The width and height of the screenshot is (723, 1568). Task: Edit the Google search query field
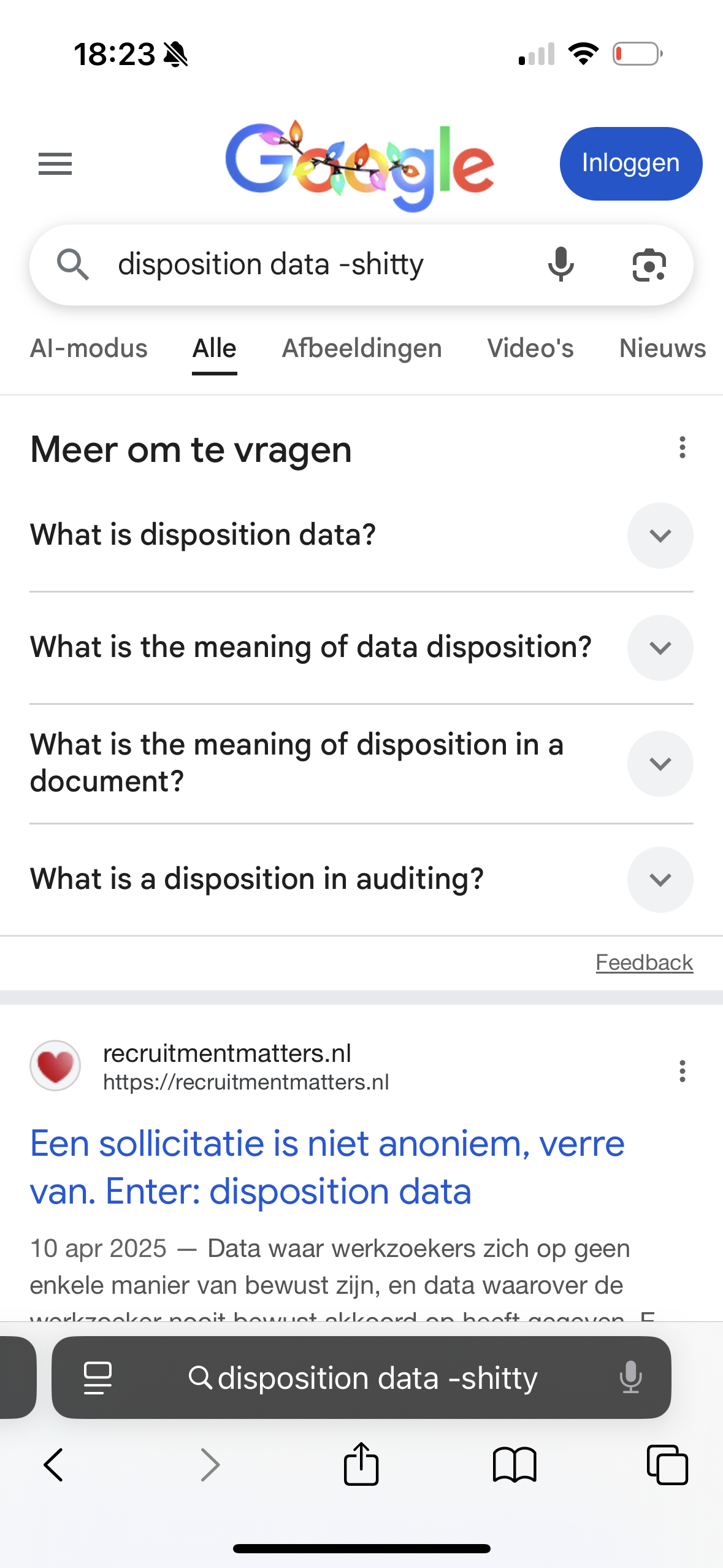(x=307, y=265)
